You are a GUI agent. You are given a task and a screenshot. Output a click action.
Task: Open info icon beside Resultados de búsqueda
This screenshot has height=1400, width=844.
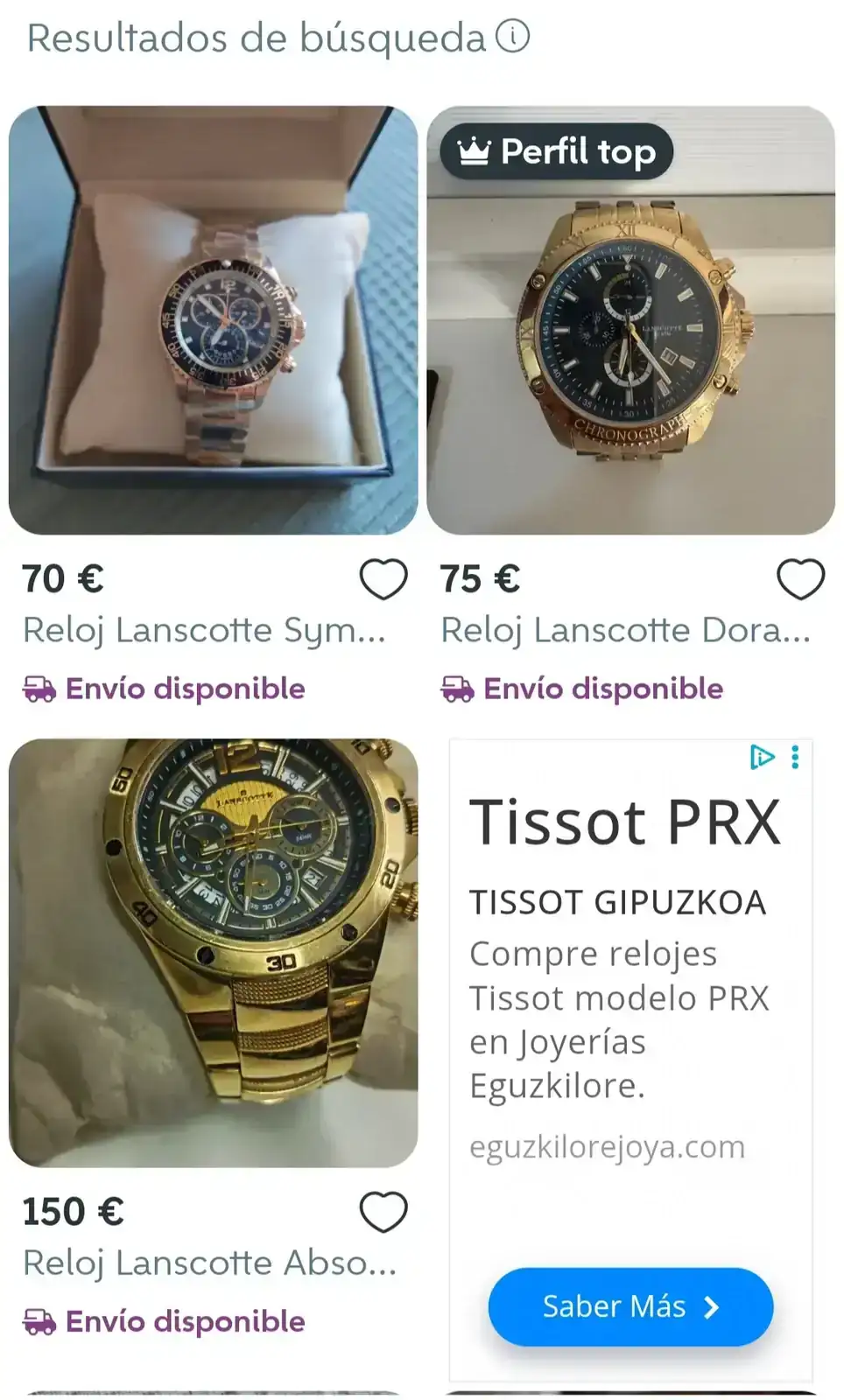click(x=513, y=37)
